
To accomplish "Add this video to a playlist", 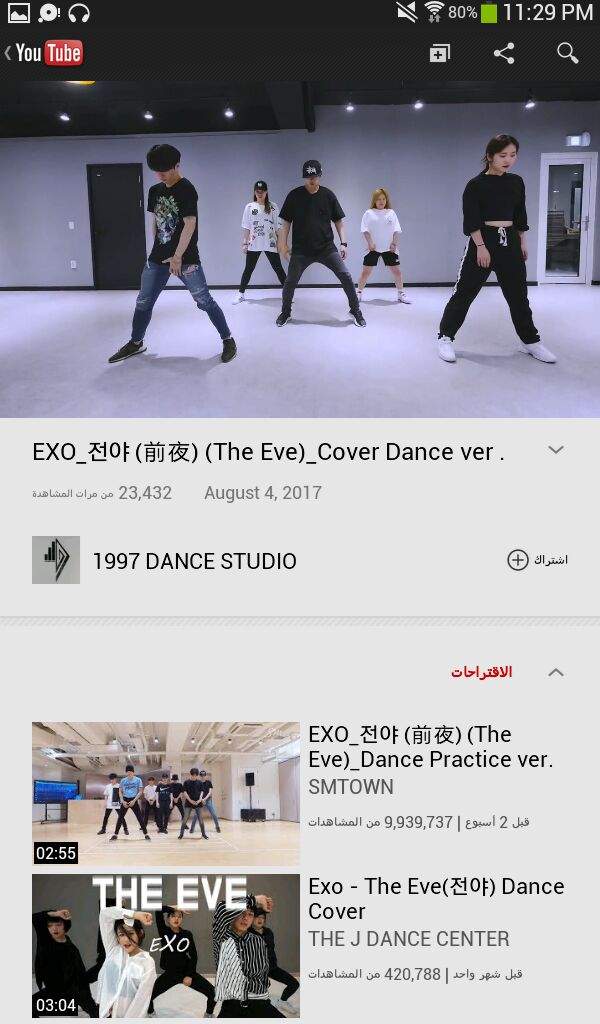I will 439,54.
